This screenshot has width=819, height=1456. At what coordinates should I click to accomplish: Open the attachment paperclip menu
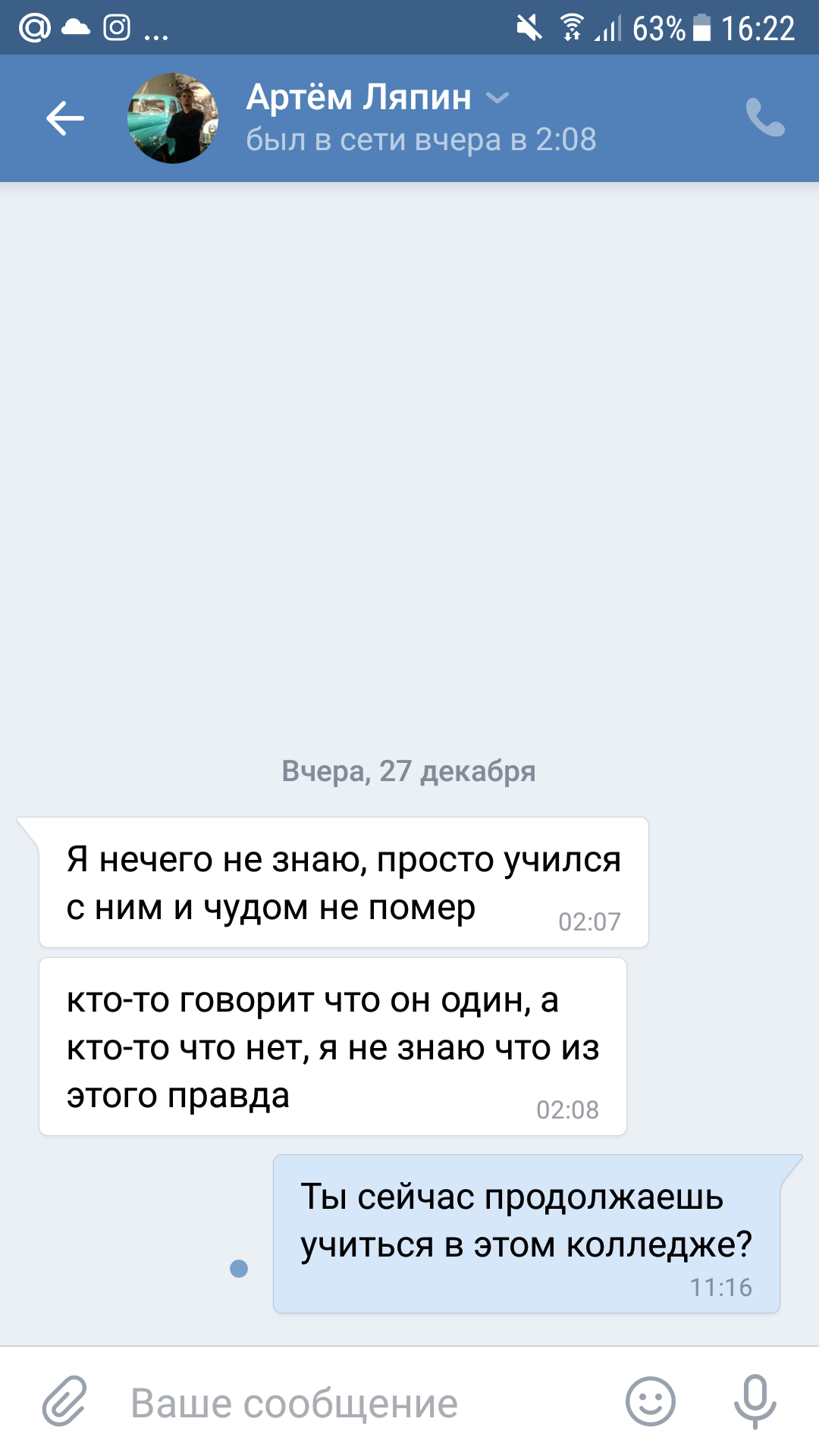64,1401
